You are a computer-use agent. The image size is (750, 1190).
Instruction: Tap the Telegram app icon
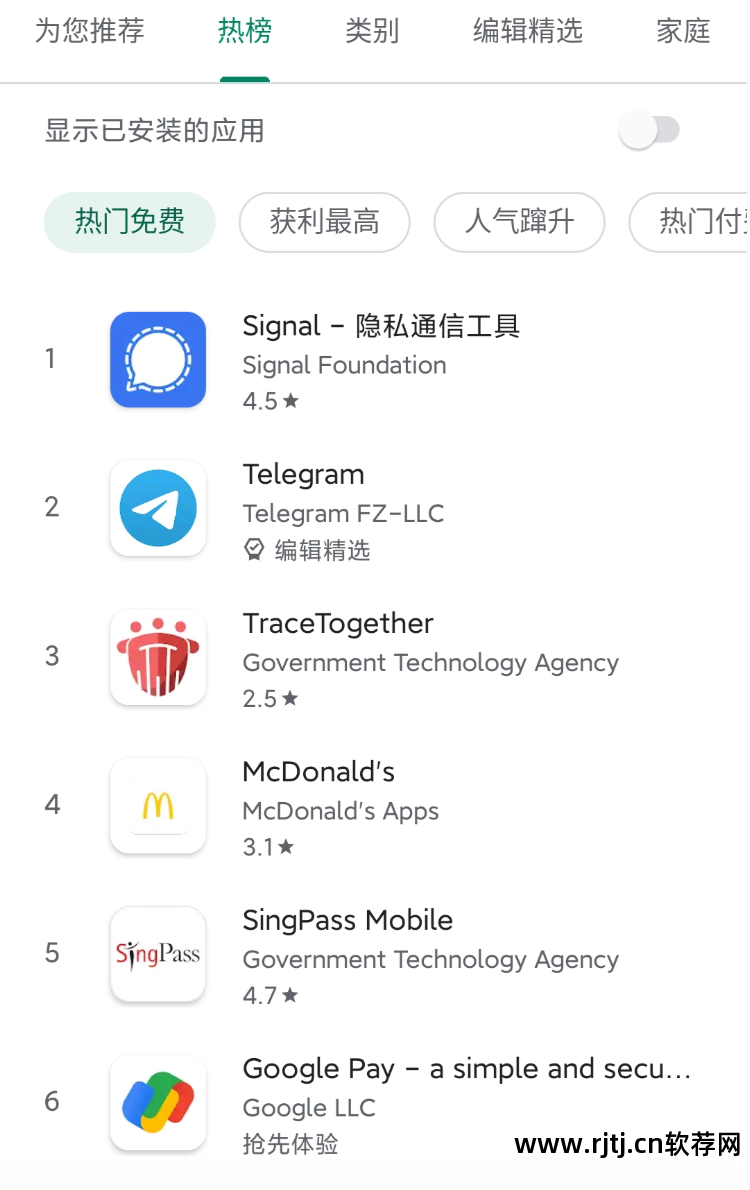[157, 507]
